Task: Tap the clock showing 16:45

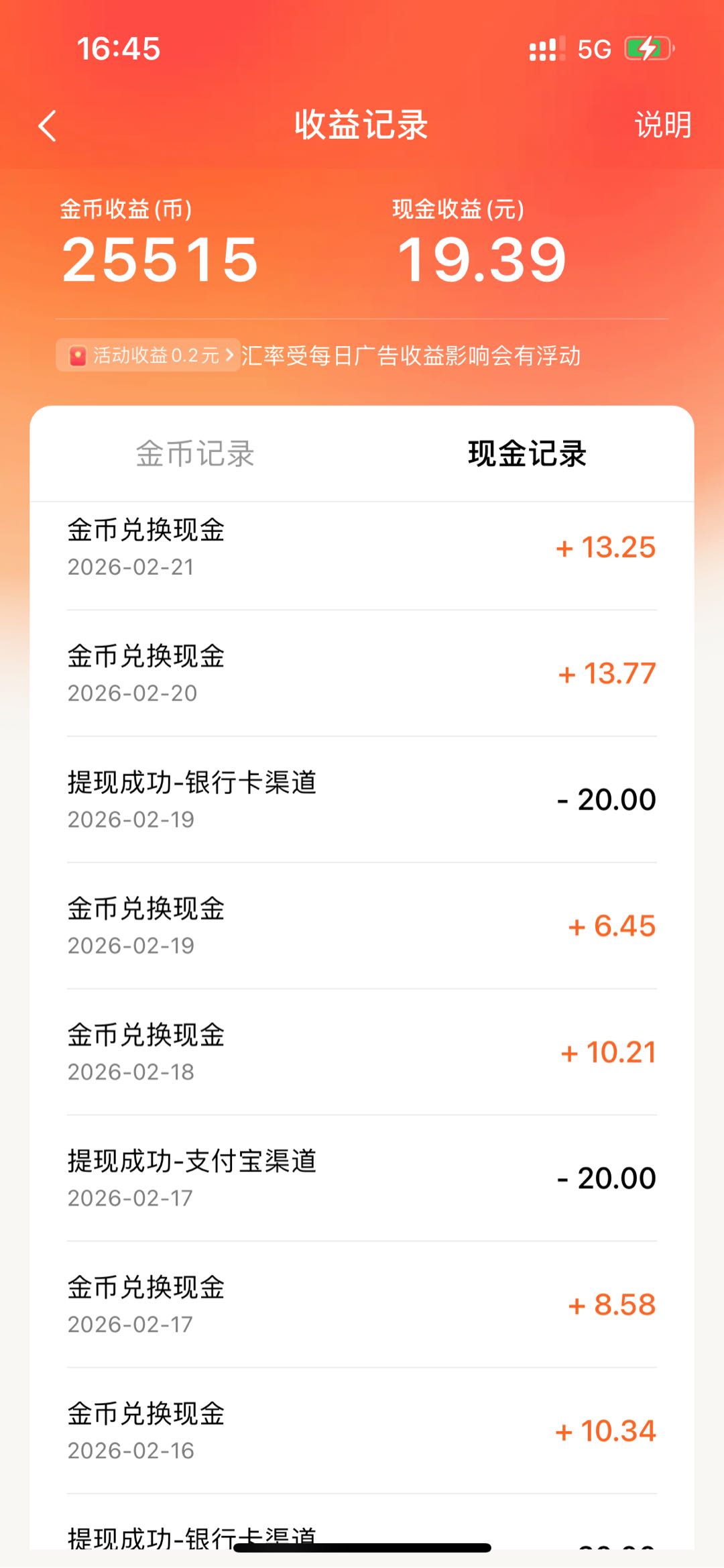Action: 115,49
